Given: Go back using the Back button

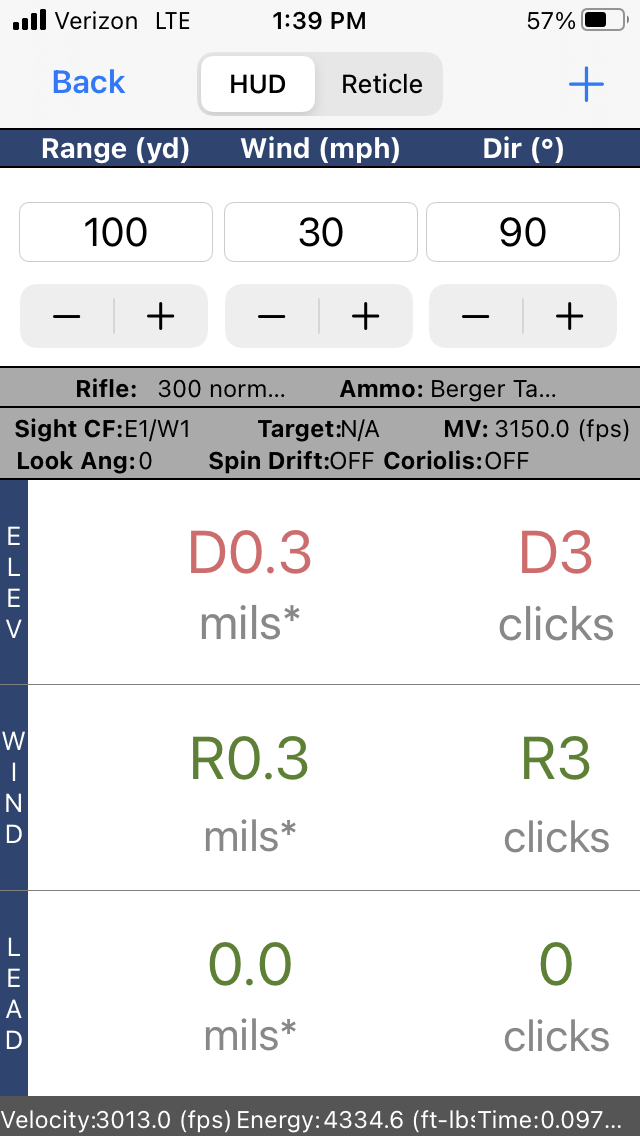Looking at the screenshot, I should (x=88, y=83).
